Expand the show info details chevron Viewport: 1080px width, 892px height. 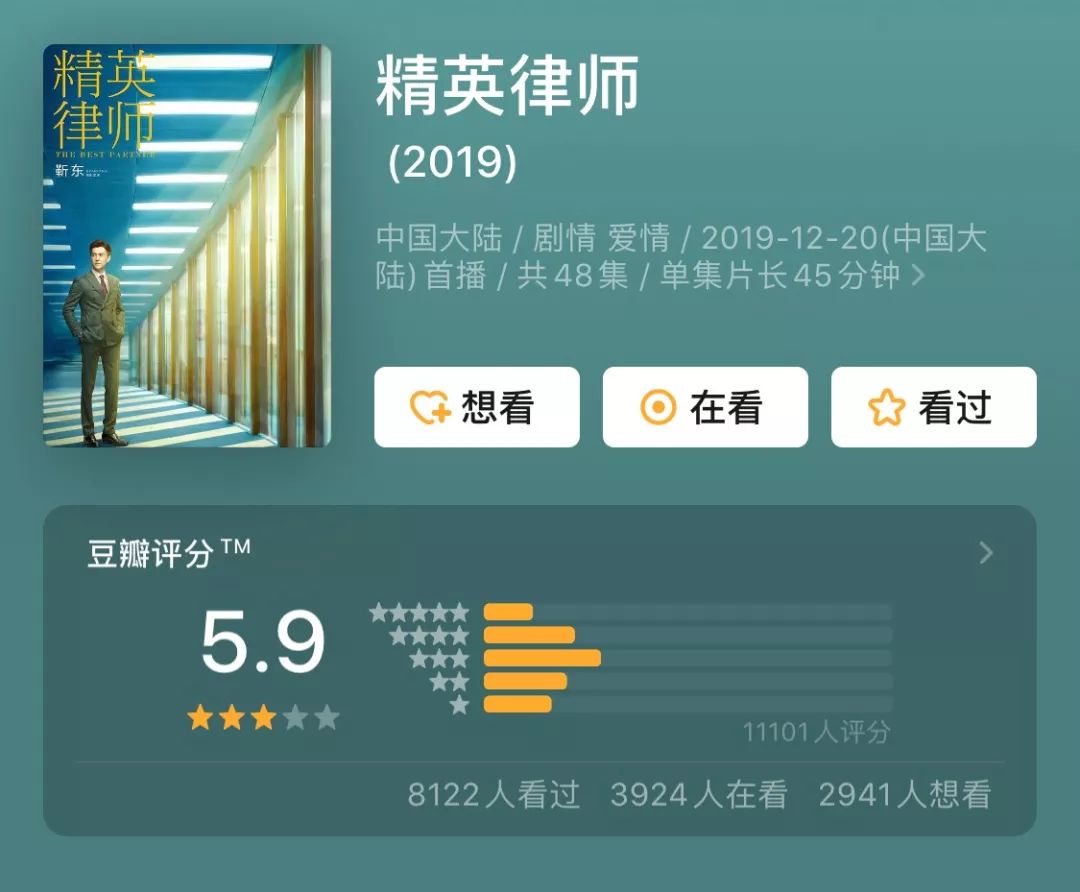click(x=918, y=276)
